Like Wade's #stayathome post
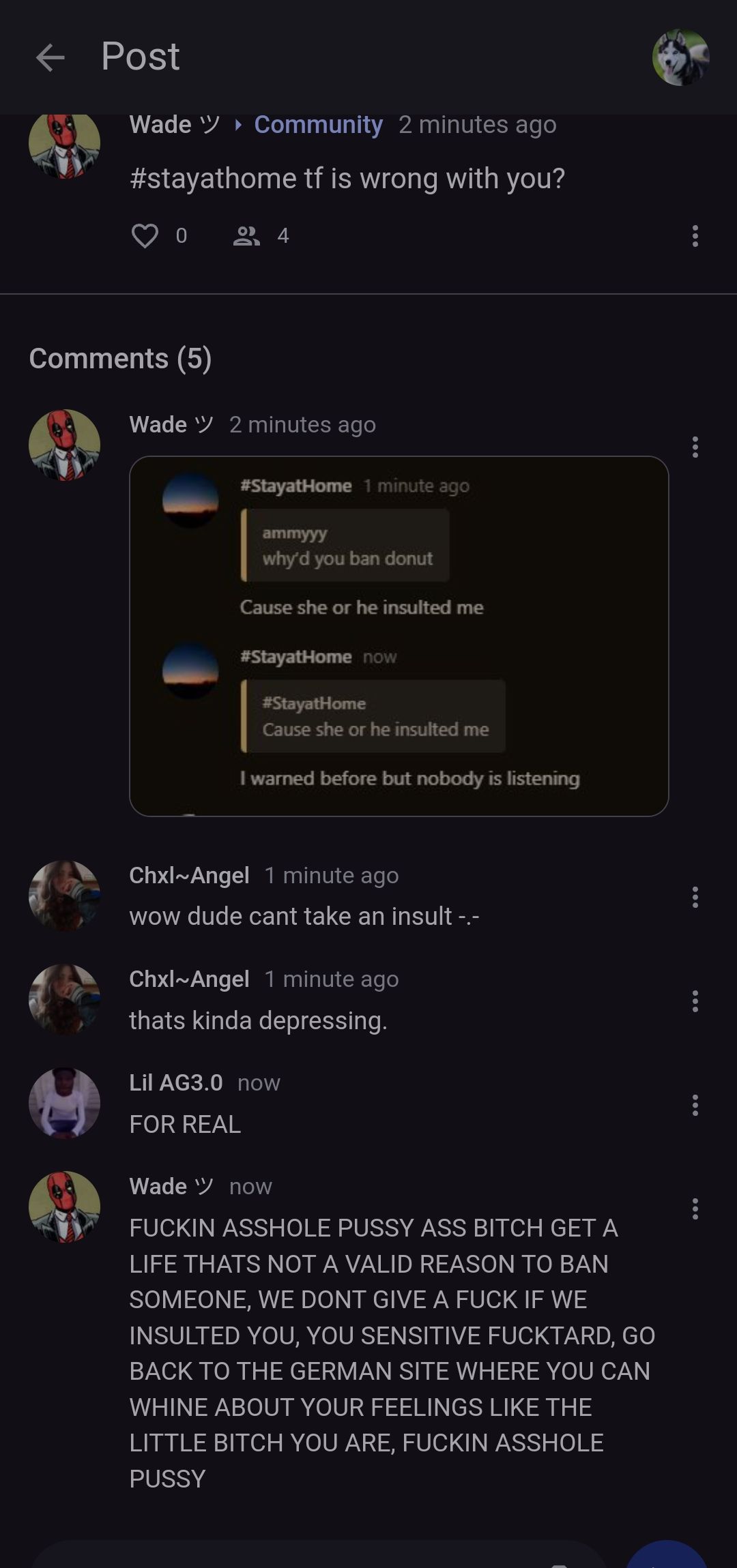 coord(145,236)
